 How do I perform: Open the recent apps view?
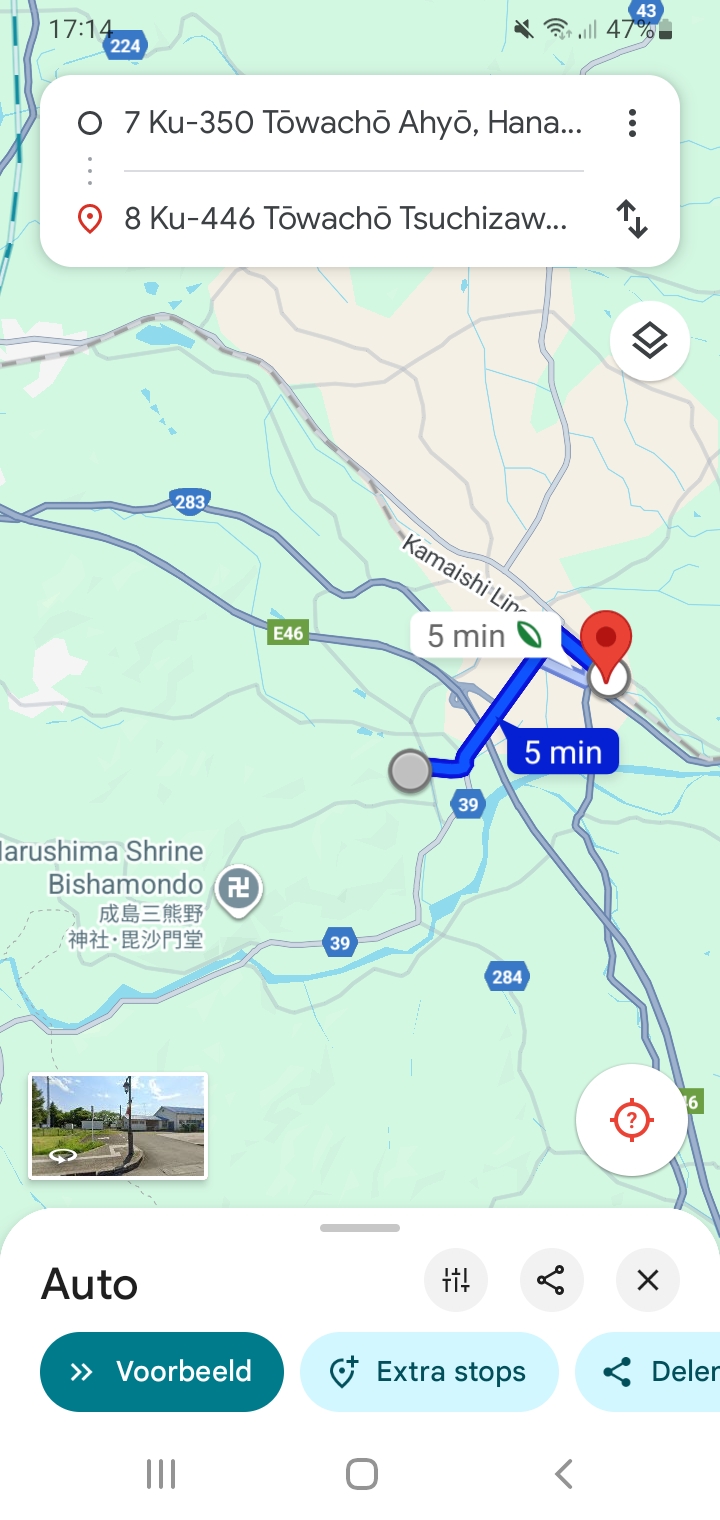(160, 1473)
